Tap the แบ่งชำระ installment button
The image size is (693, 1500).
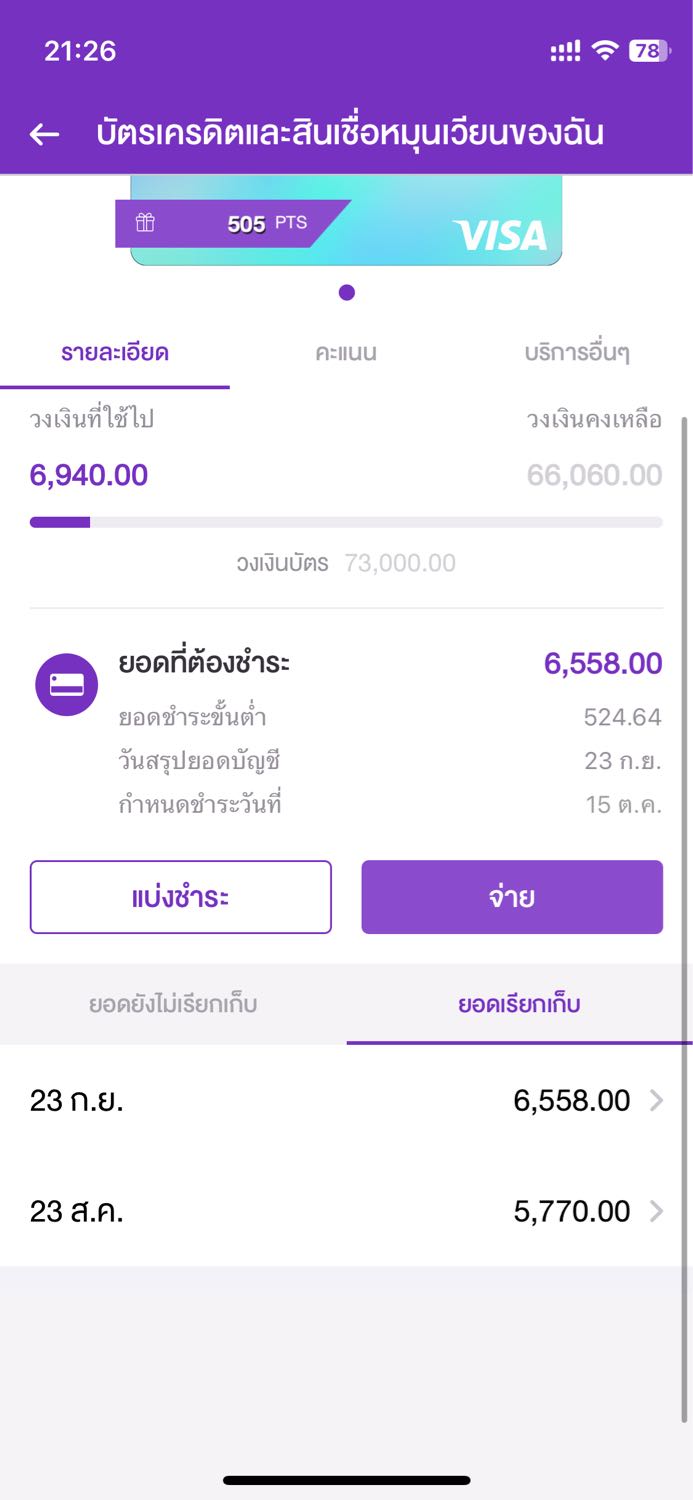[x=181, y=897]
